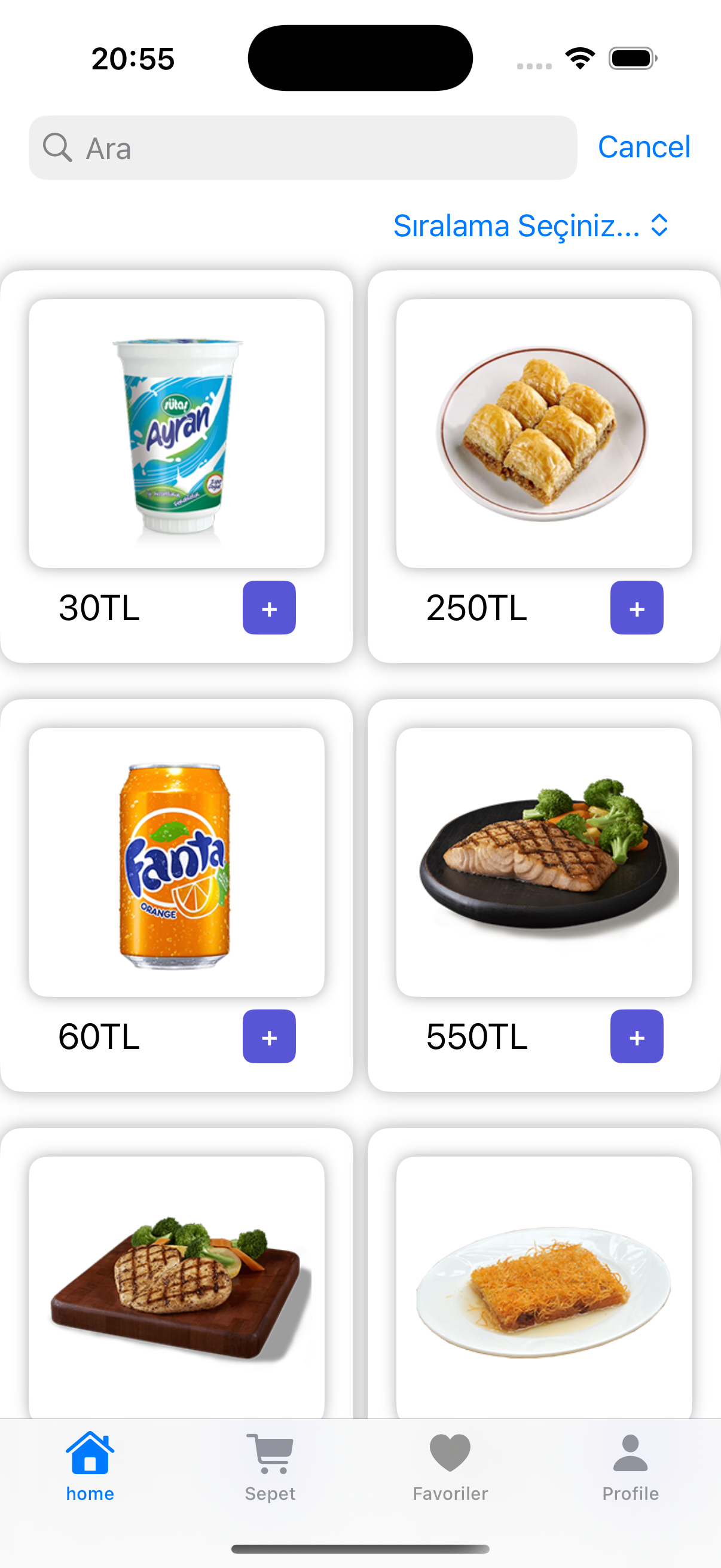Open the Sepet shopping cart icon
721x1568 pixels.
[270, 1454]
